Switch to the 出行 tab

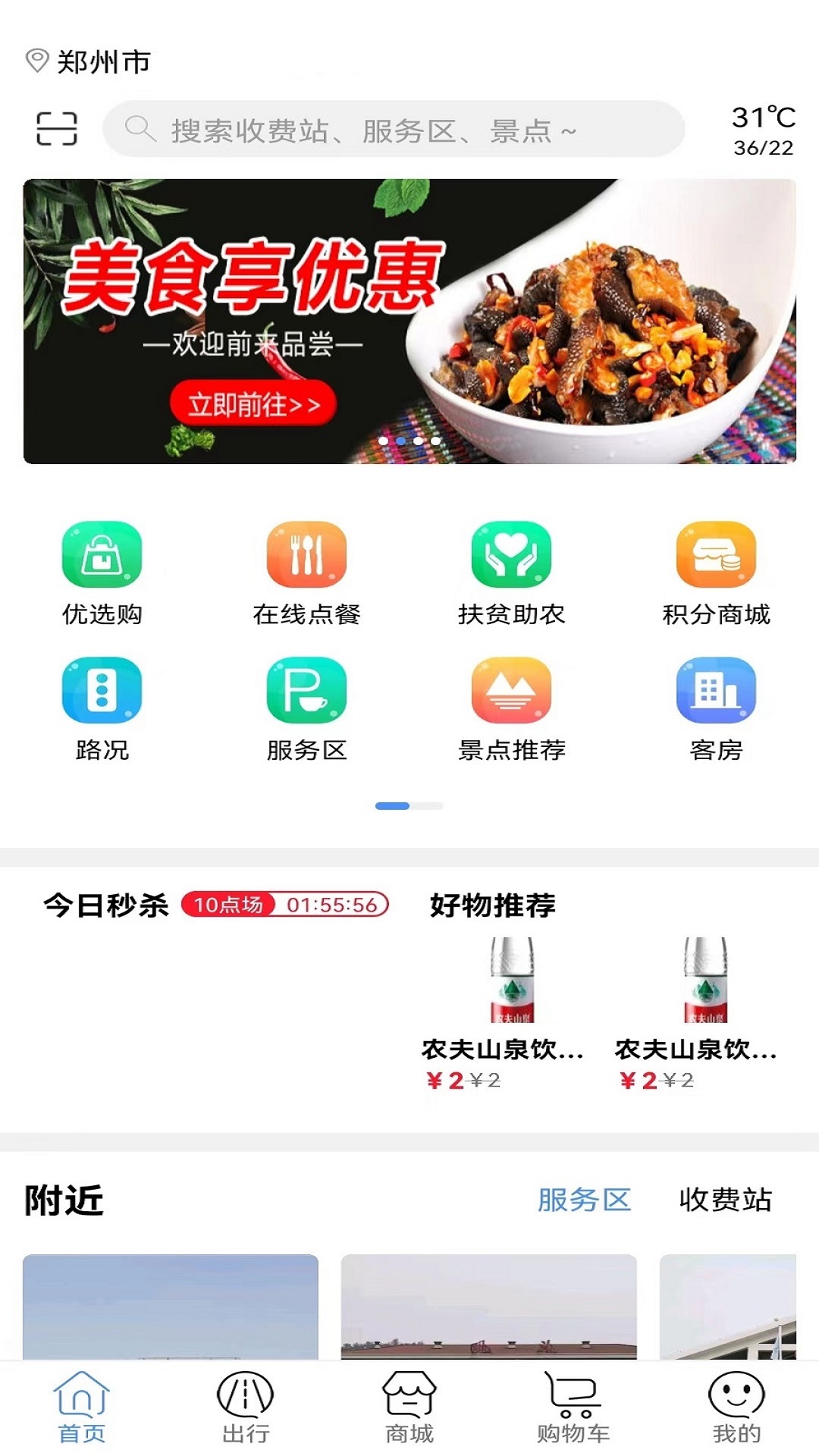pos(246,1407)
